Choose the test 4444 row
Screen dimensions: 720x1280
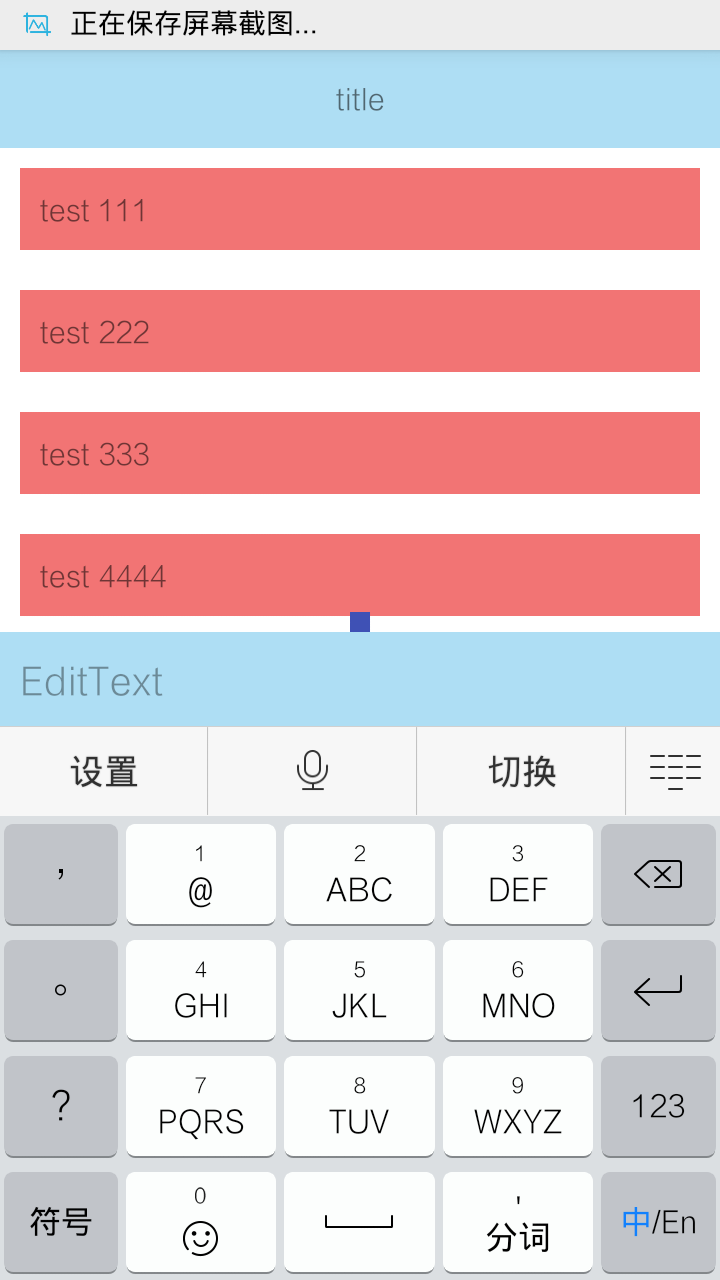[360, 574]
